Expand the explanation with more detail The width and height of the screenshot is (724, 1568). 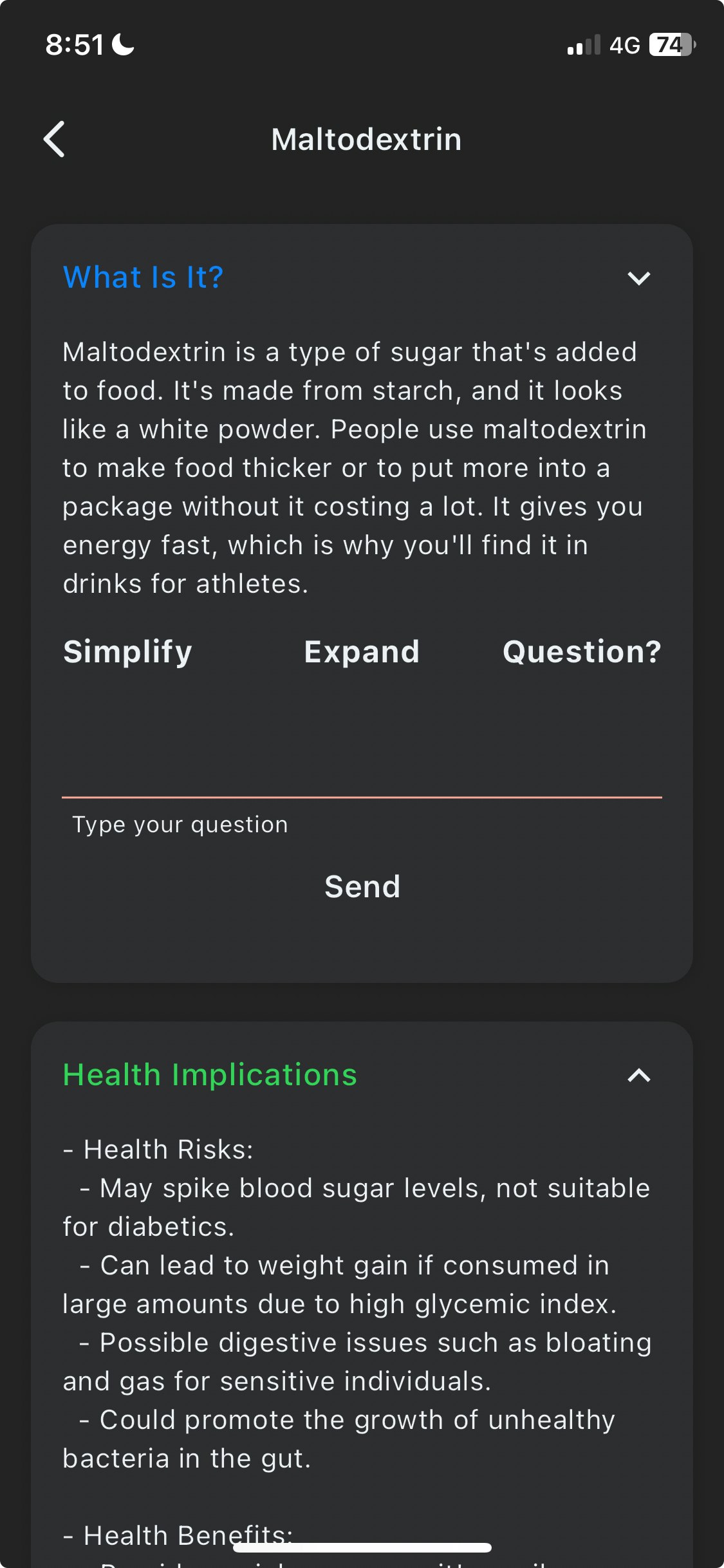pos(362,651)
